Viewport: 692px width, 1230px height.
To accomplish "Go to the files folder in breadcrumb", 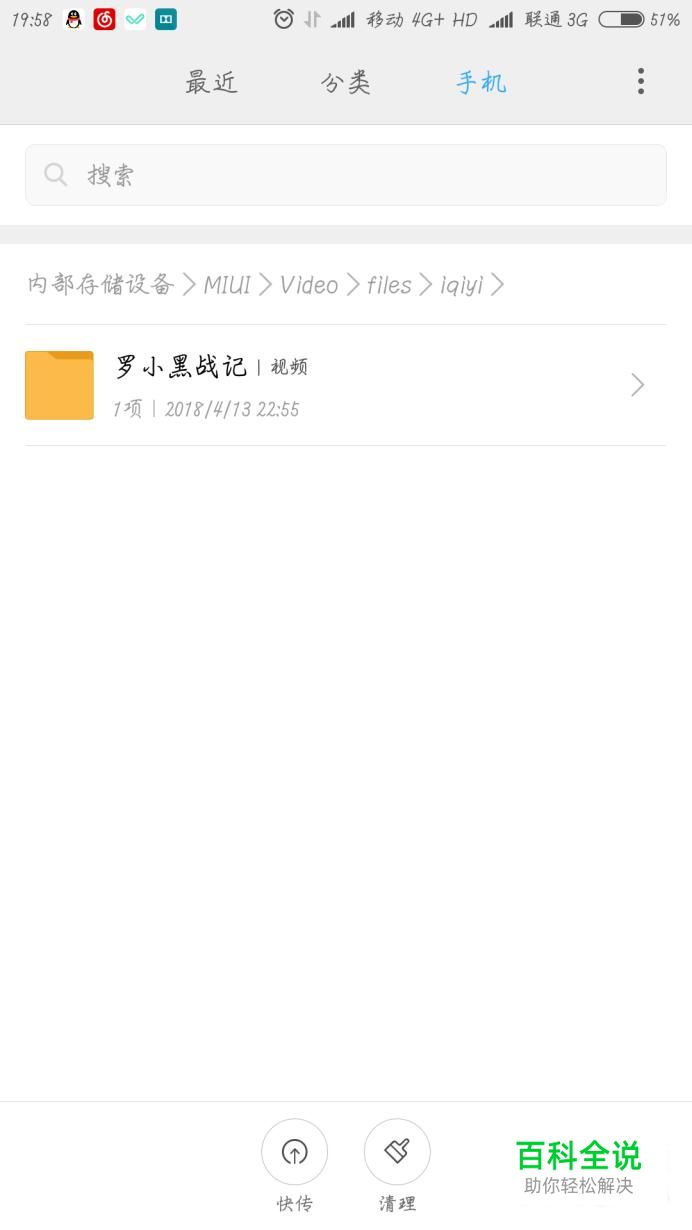I will click(389, 285).
